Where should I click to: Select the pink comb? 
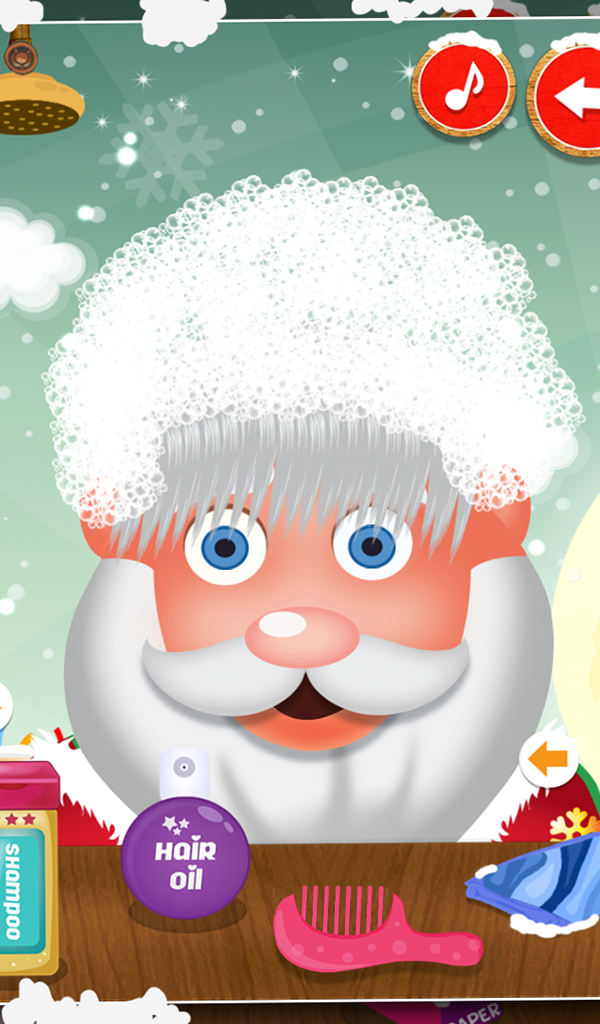pos(376,928)
